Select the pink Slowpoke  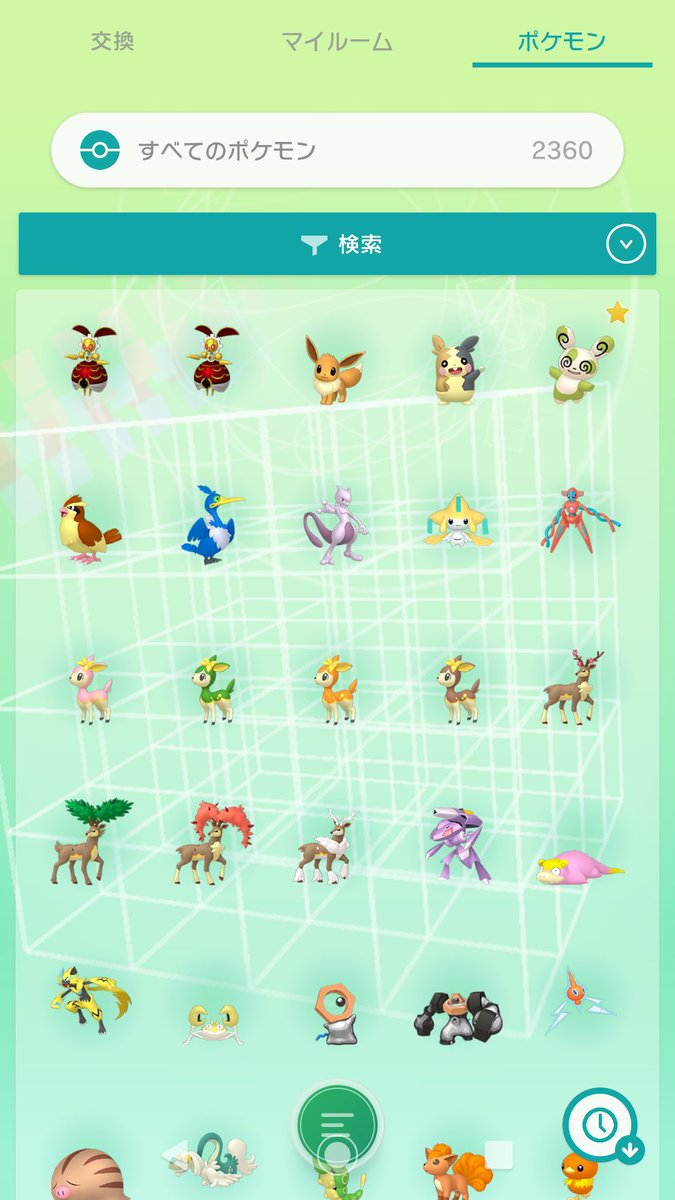(580, 865)
